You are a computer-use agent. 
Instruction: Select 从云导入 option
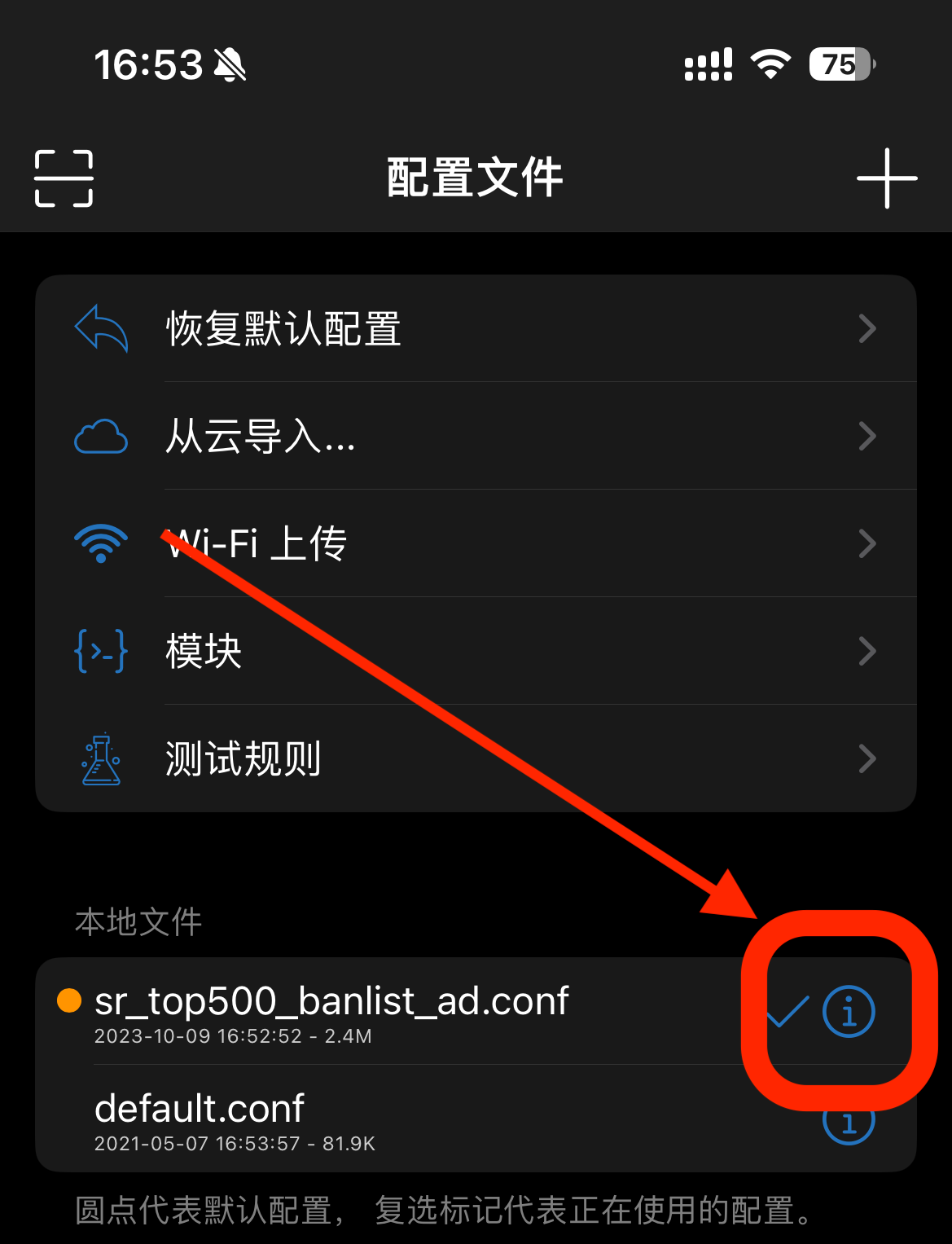click(x=476, y=437)
